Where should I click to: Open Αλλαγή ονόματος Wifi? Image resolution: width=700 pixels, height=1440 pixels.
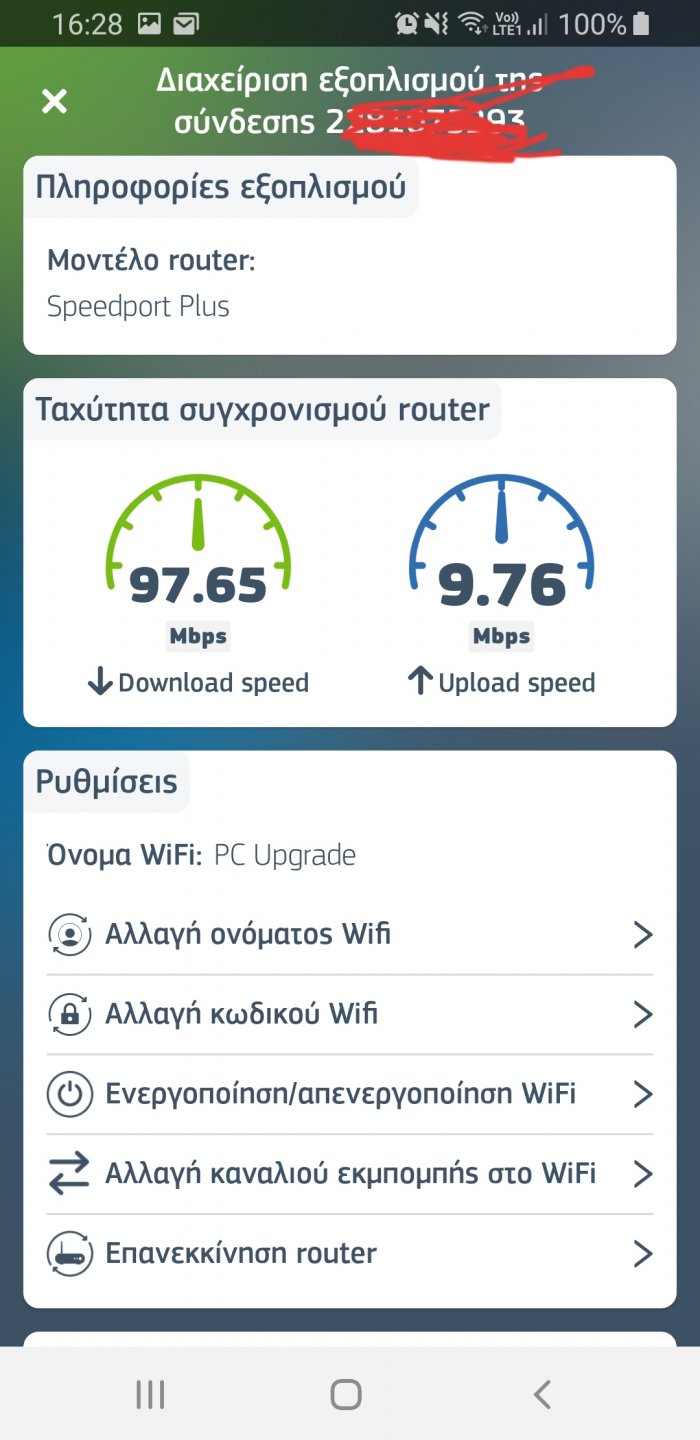[x=349, y=935]
